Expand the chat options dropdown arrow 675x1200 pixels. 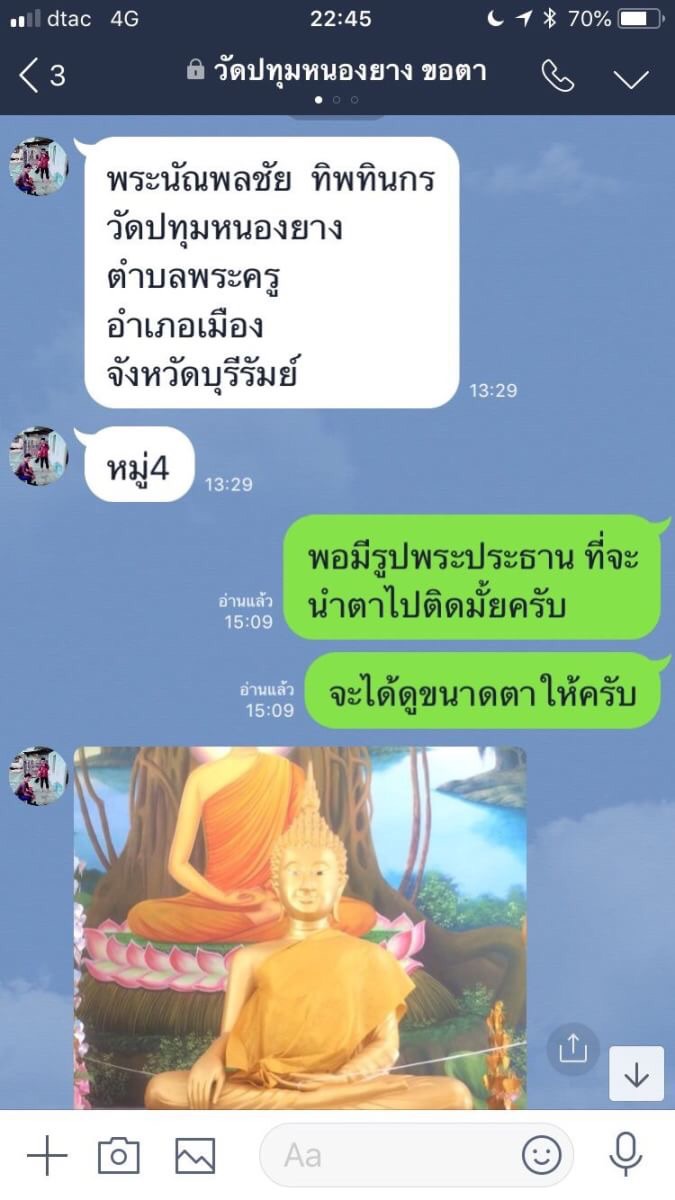click(631, 77)
